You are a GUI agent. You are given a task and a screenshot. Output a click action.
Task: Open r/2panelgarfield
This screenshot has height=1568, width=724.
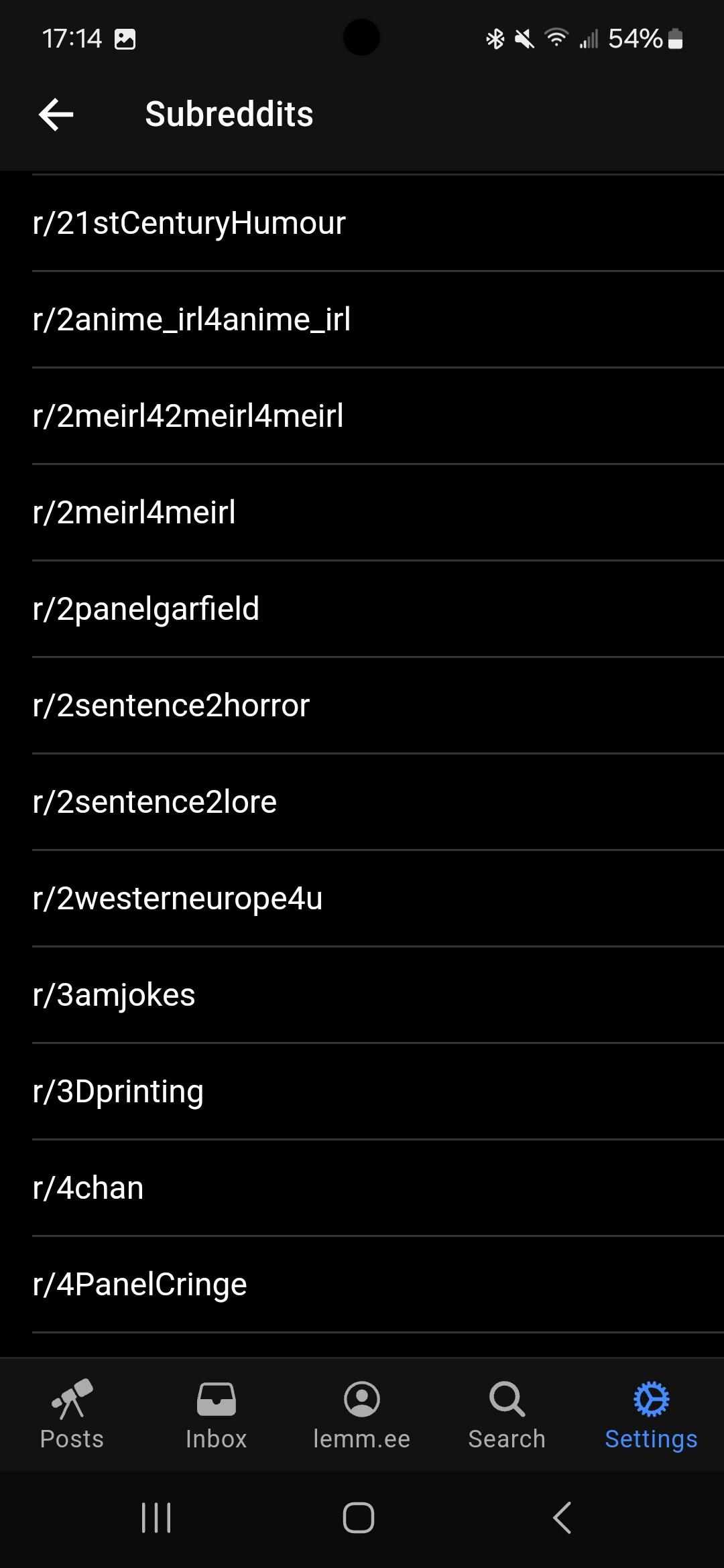point(362,609)
